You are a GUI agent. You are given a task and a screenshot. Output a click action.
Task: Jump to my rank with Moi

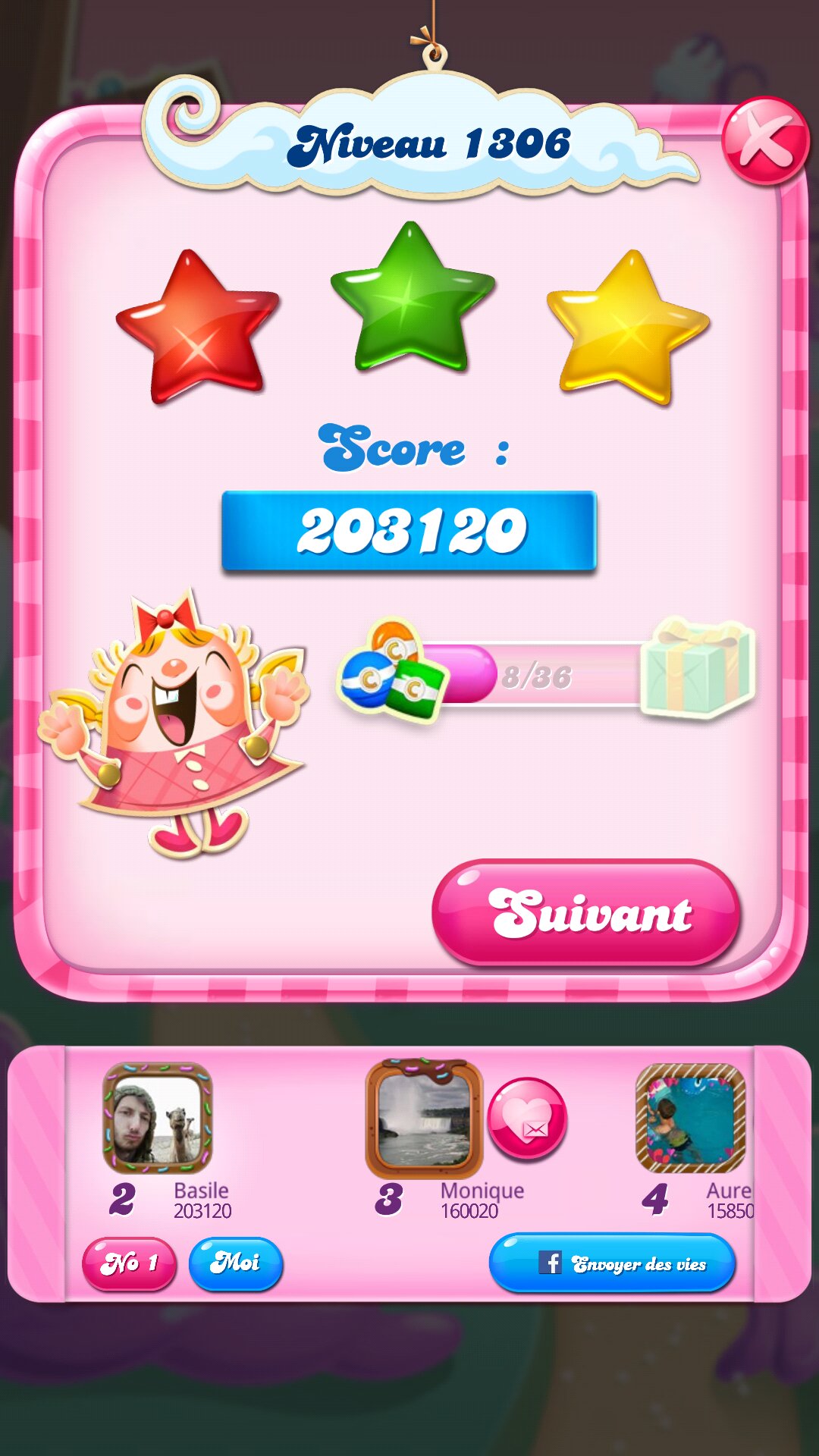click(x=235, y=1263)
